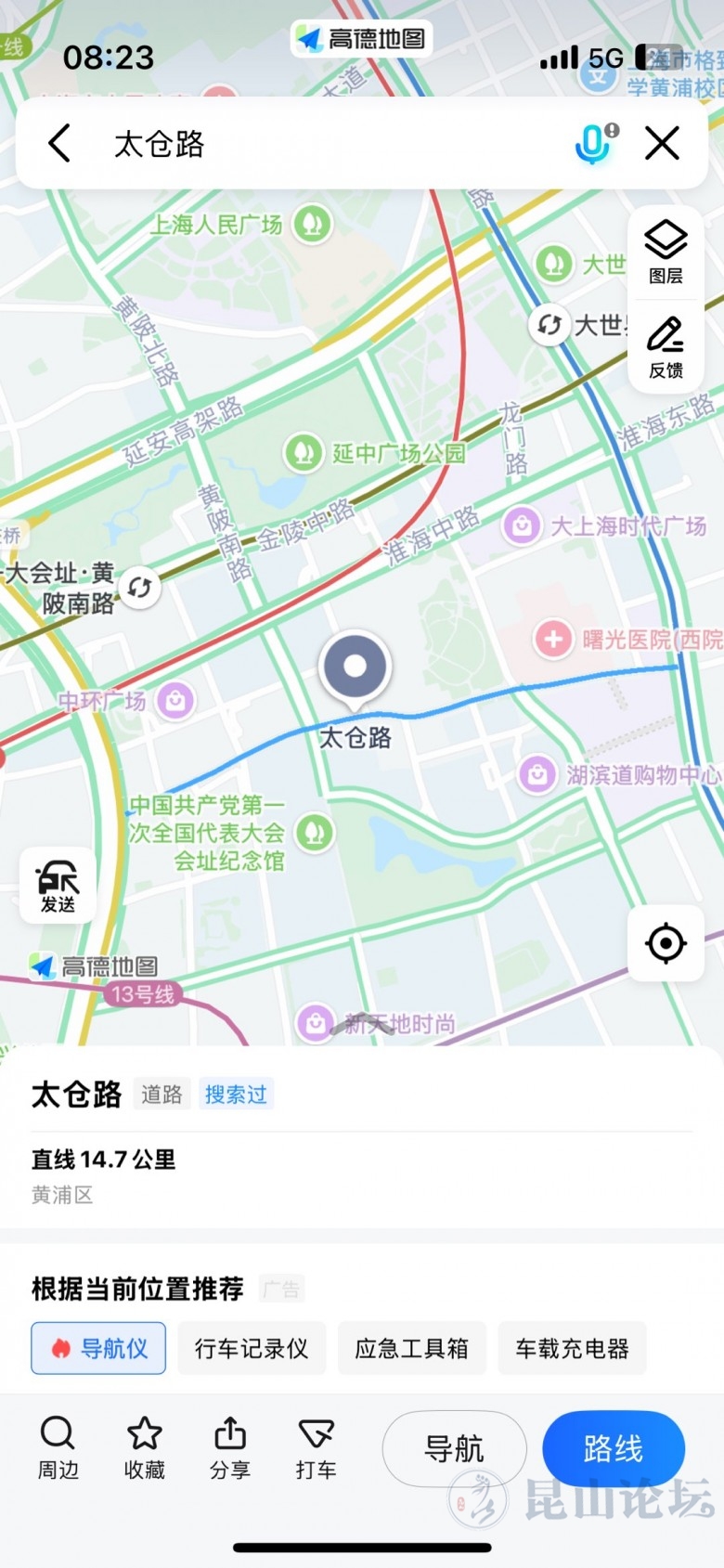724x1568 pixels.
Task: Start 导航 navigation to 太仓路
Action: pyautogui.click(x=454, y=1448)
